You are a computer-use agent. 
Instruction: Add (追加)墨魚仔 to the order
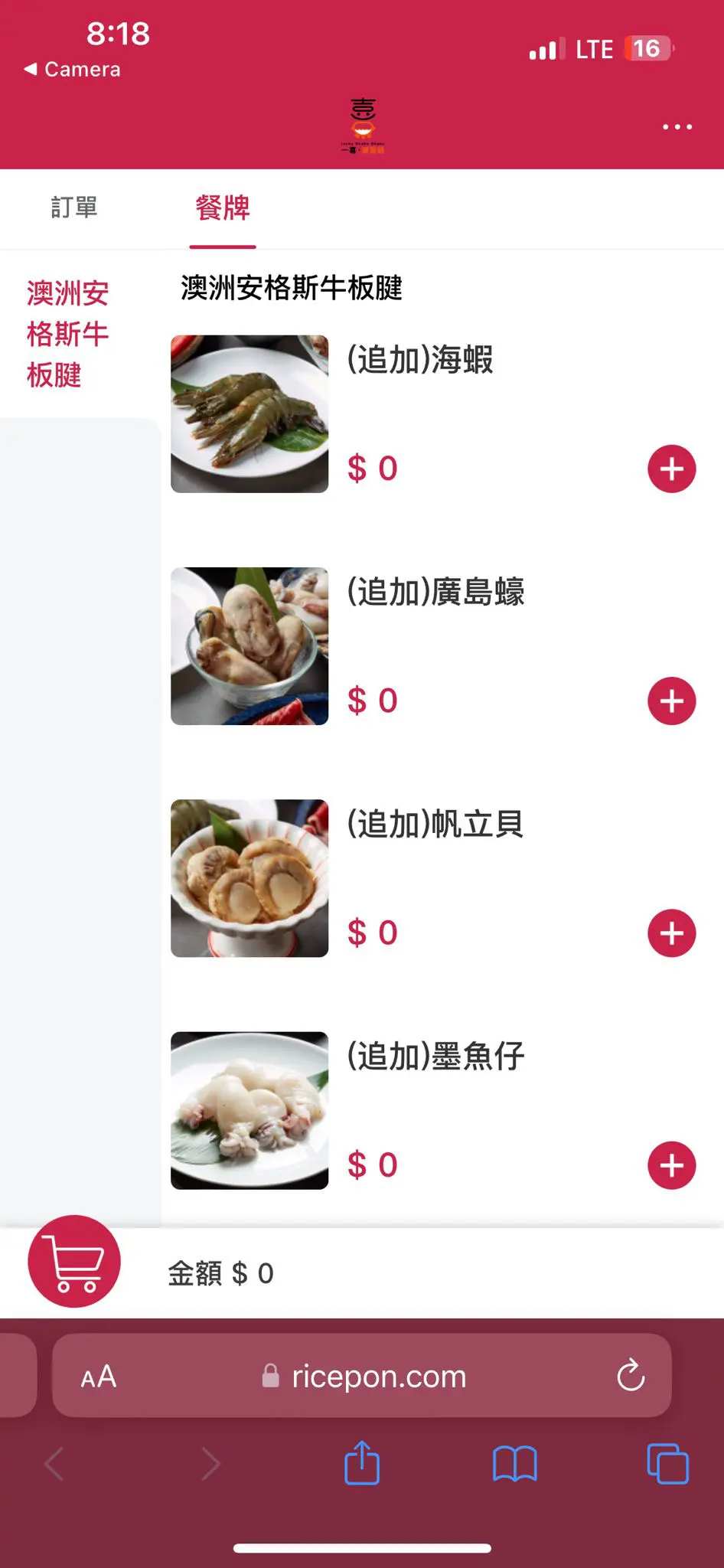click(x=671, y=1165)
